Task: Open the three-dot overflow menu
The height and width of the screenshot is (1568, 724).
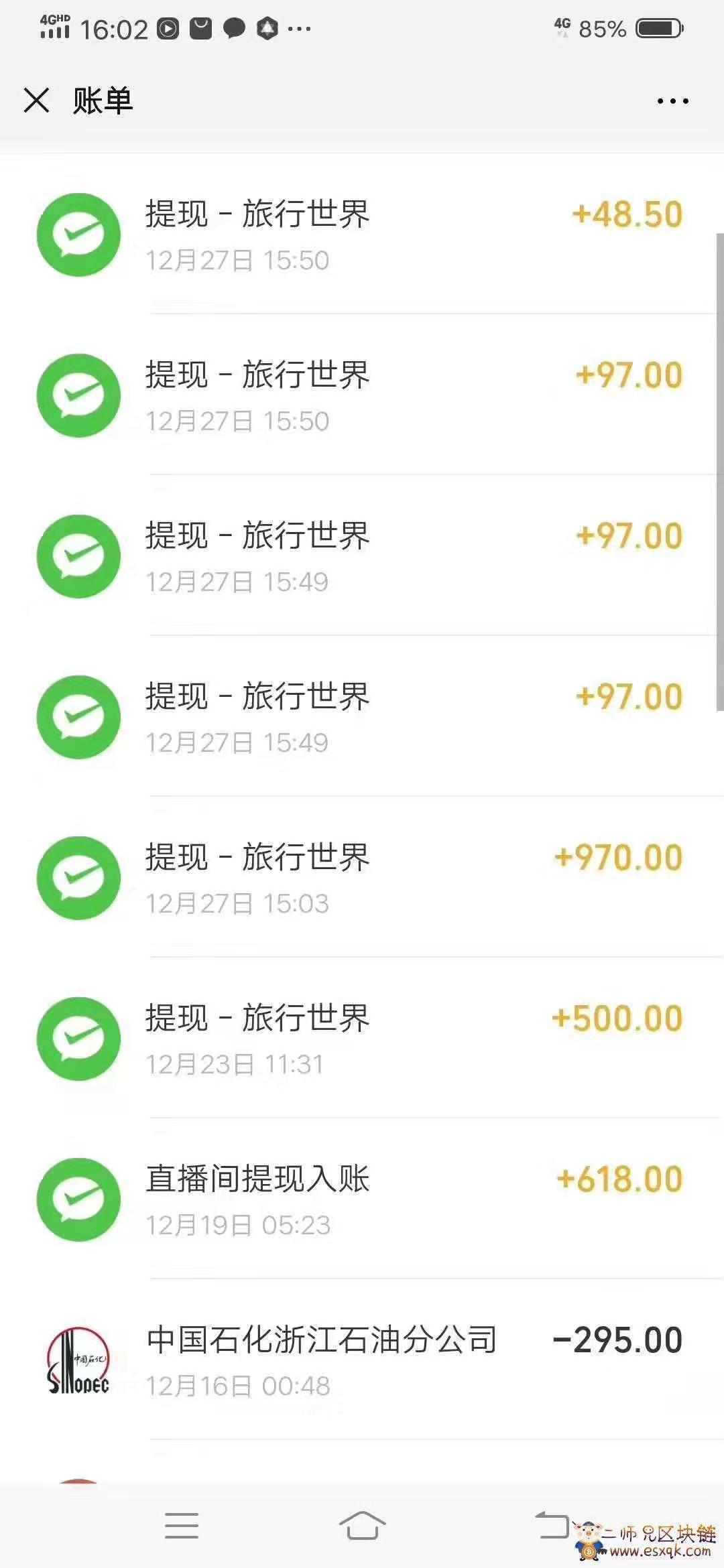Action: 672,101
